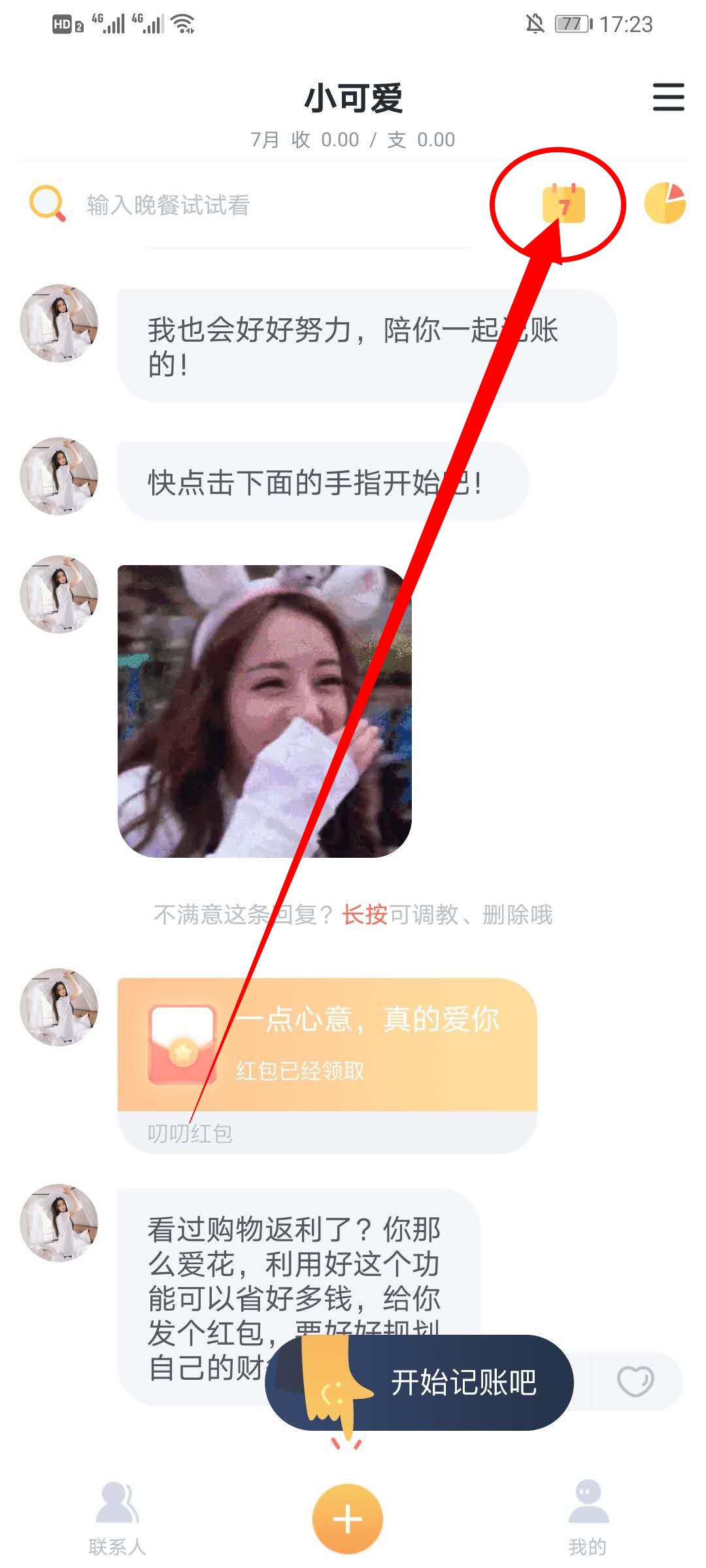Add a new record with plus button
706x1568 pixels.
pyautogui.click(x=347, y=1518)
